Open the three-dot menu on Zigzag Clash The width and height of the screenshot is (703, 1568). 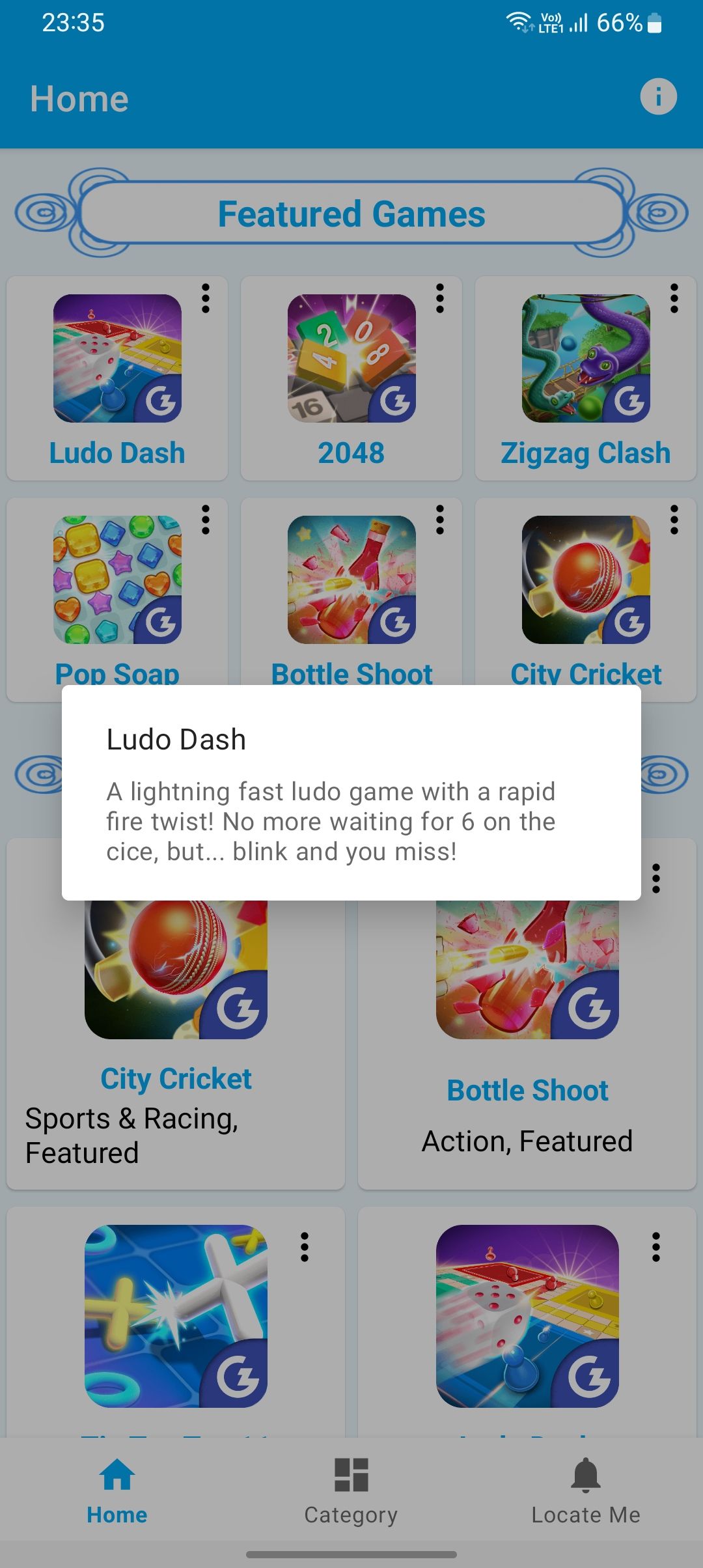674,299
